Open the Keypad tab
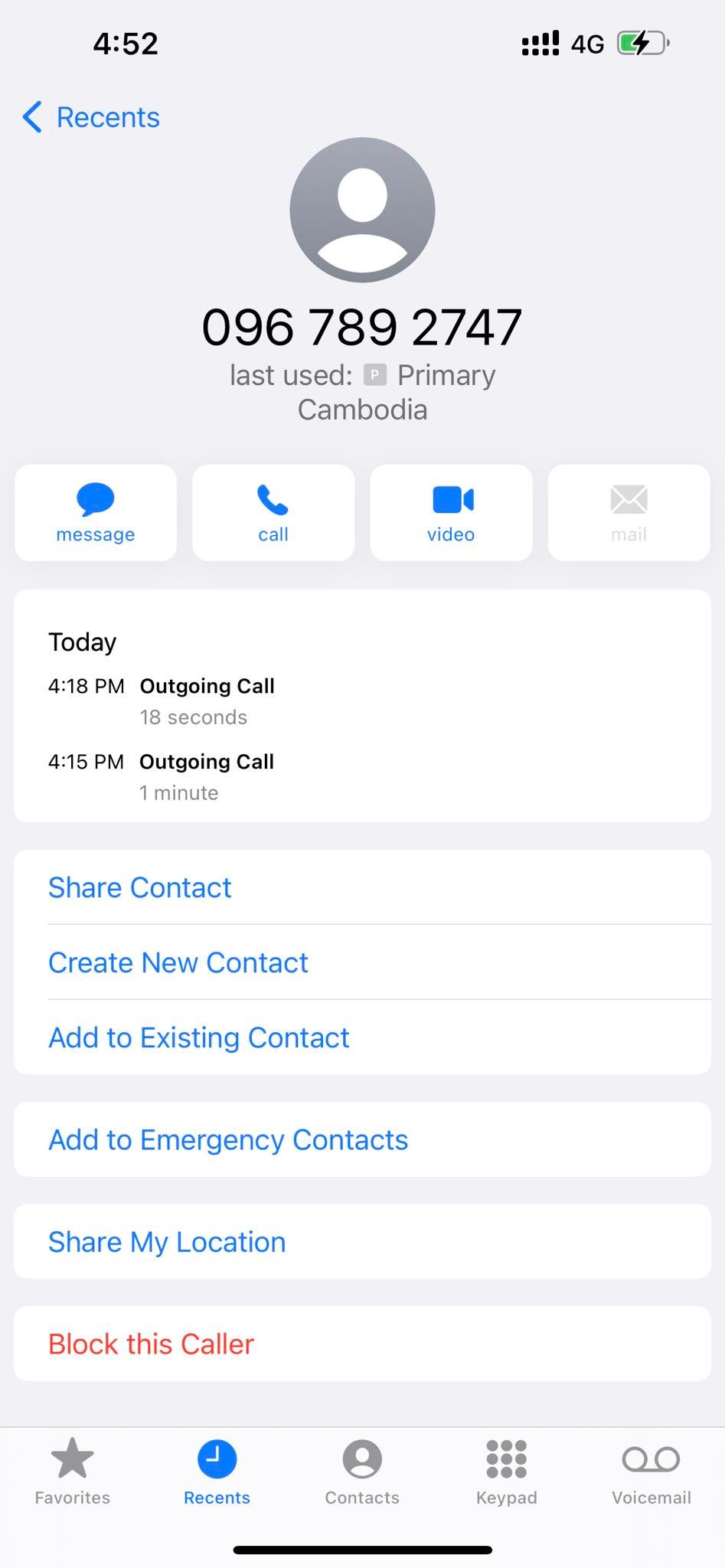The image size is (725, 1568). [507, 1472]
